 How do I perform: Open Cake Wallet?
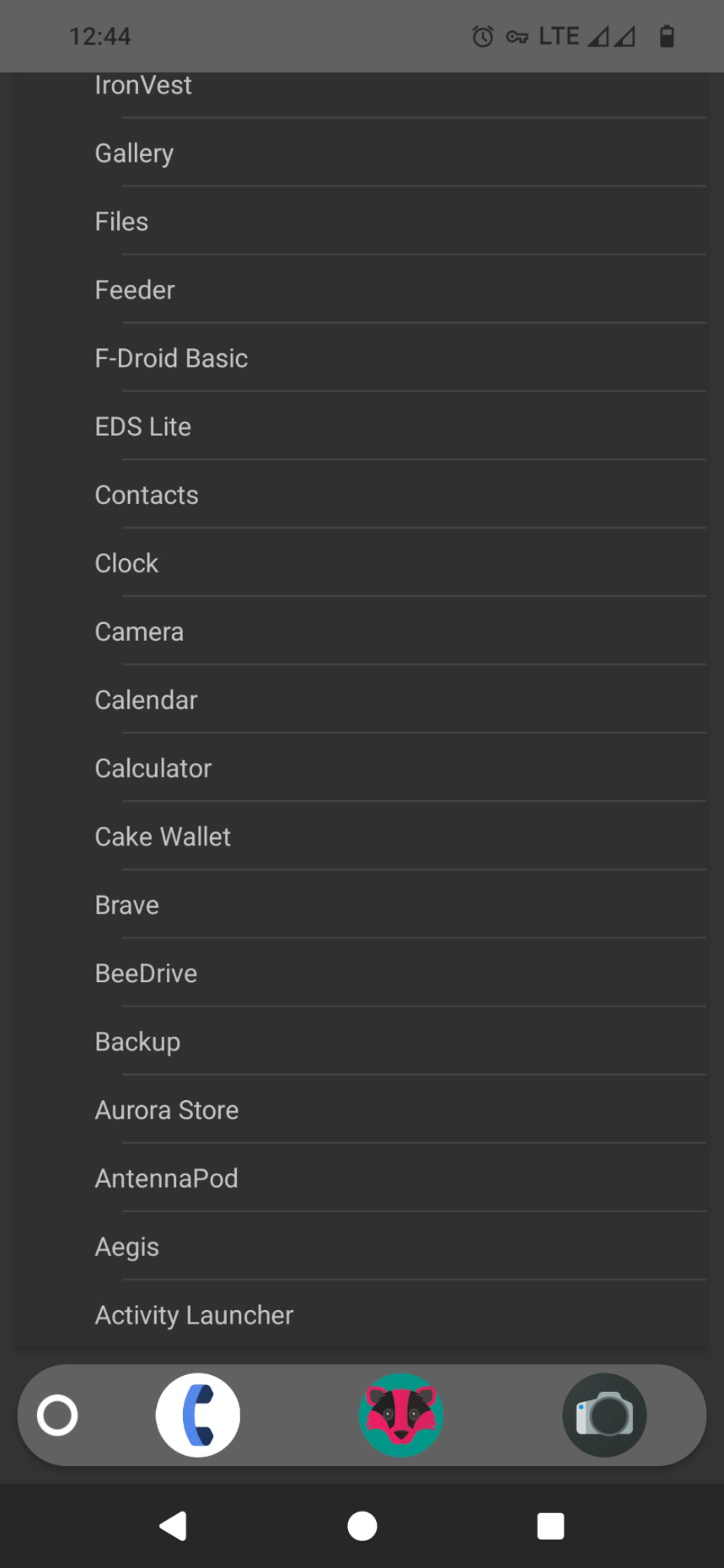point(163,837)
